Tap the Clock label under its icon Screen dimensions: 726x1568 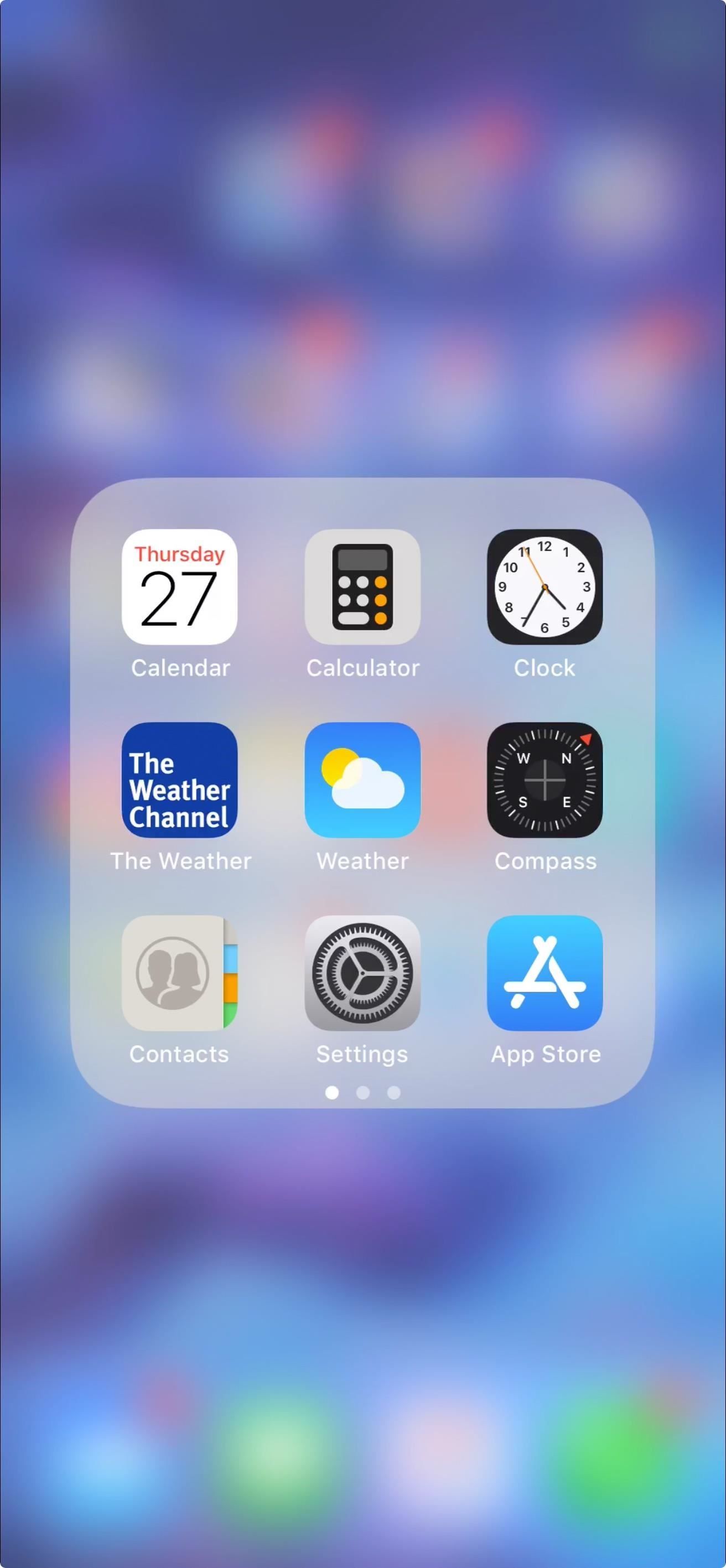(544, 668)
